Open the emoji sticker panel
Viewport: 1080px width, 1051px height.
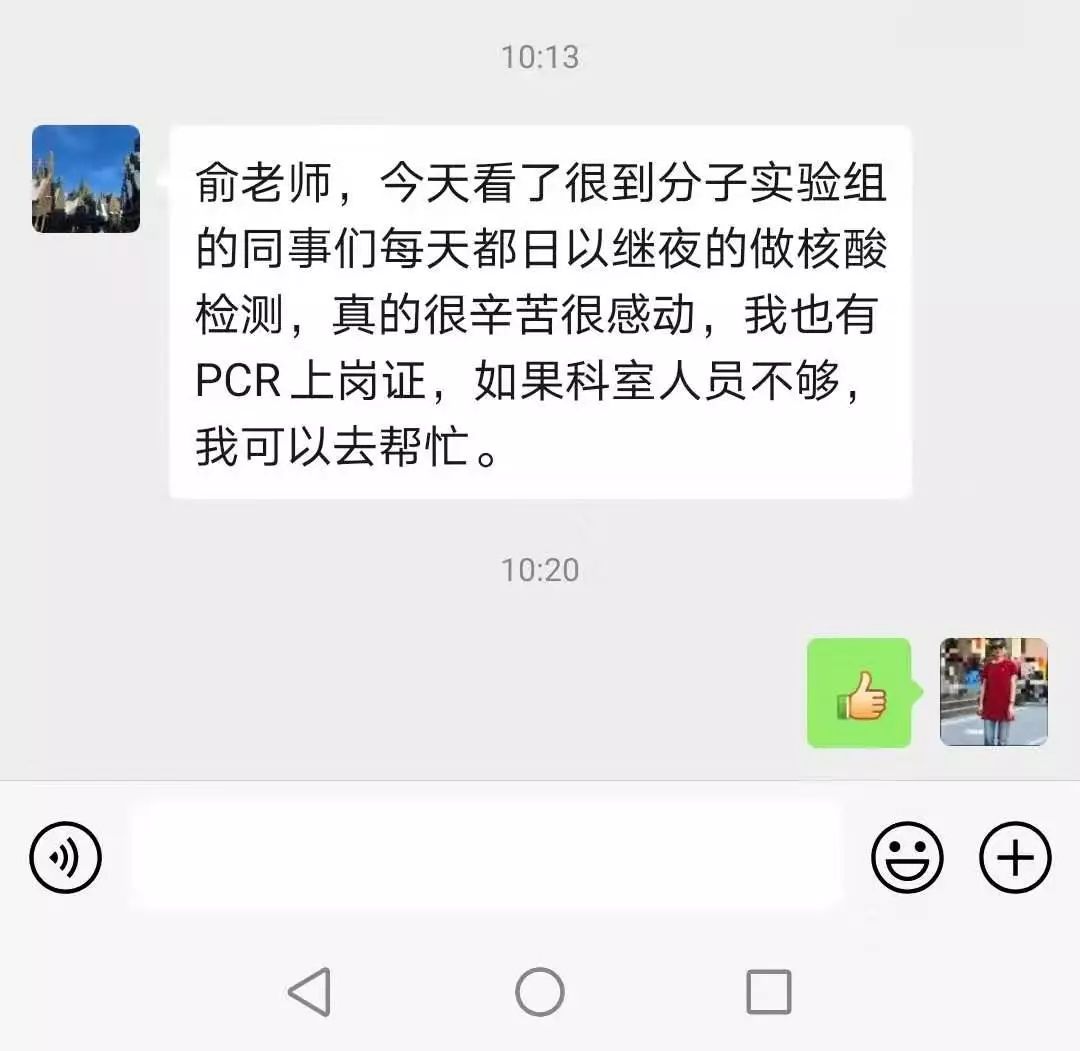point(907,857)
